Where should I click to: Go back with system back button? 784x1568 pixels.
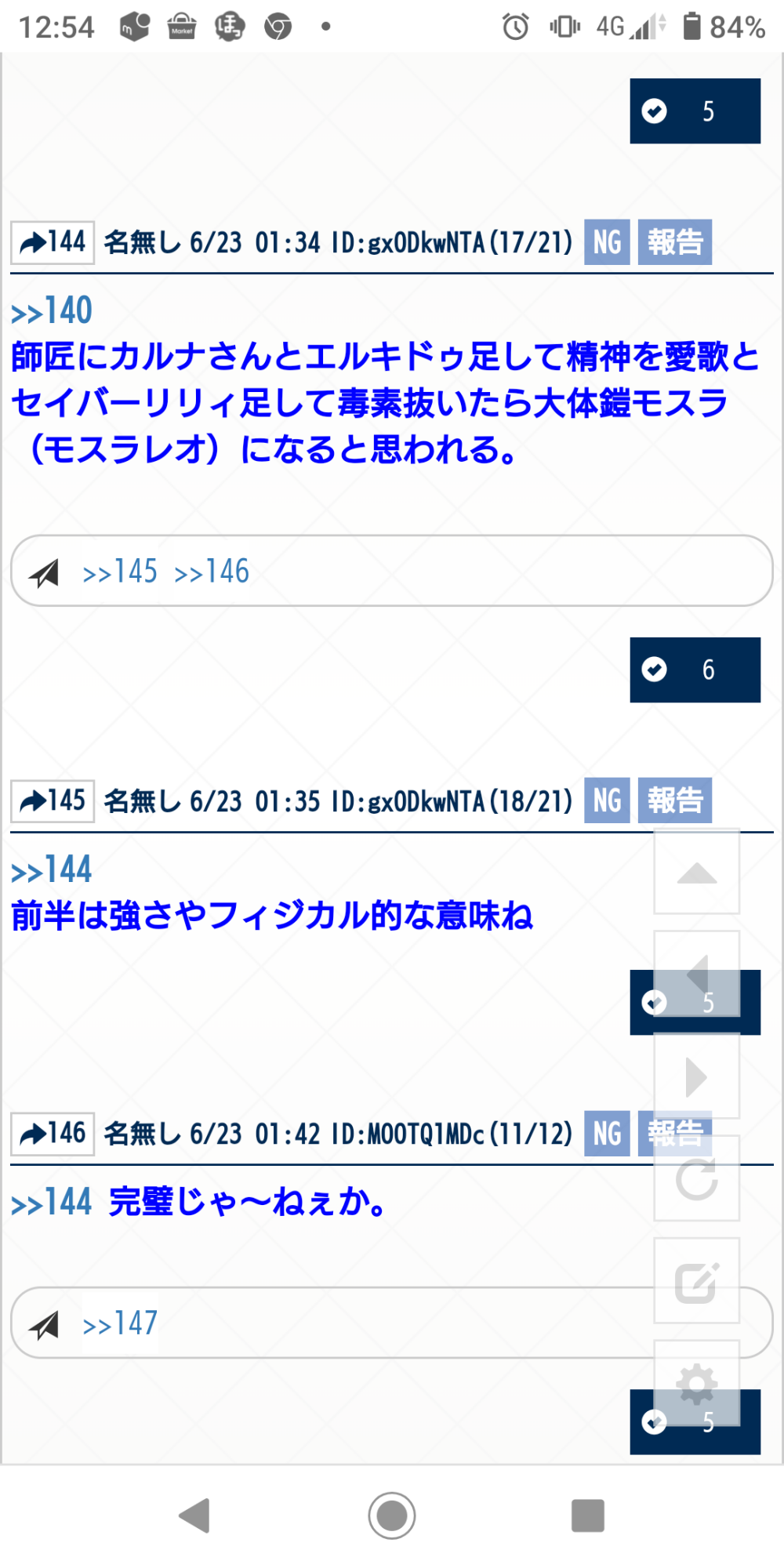pyautogui.click(x=194, y=1515)
